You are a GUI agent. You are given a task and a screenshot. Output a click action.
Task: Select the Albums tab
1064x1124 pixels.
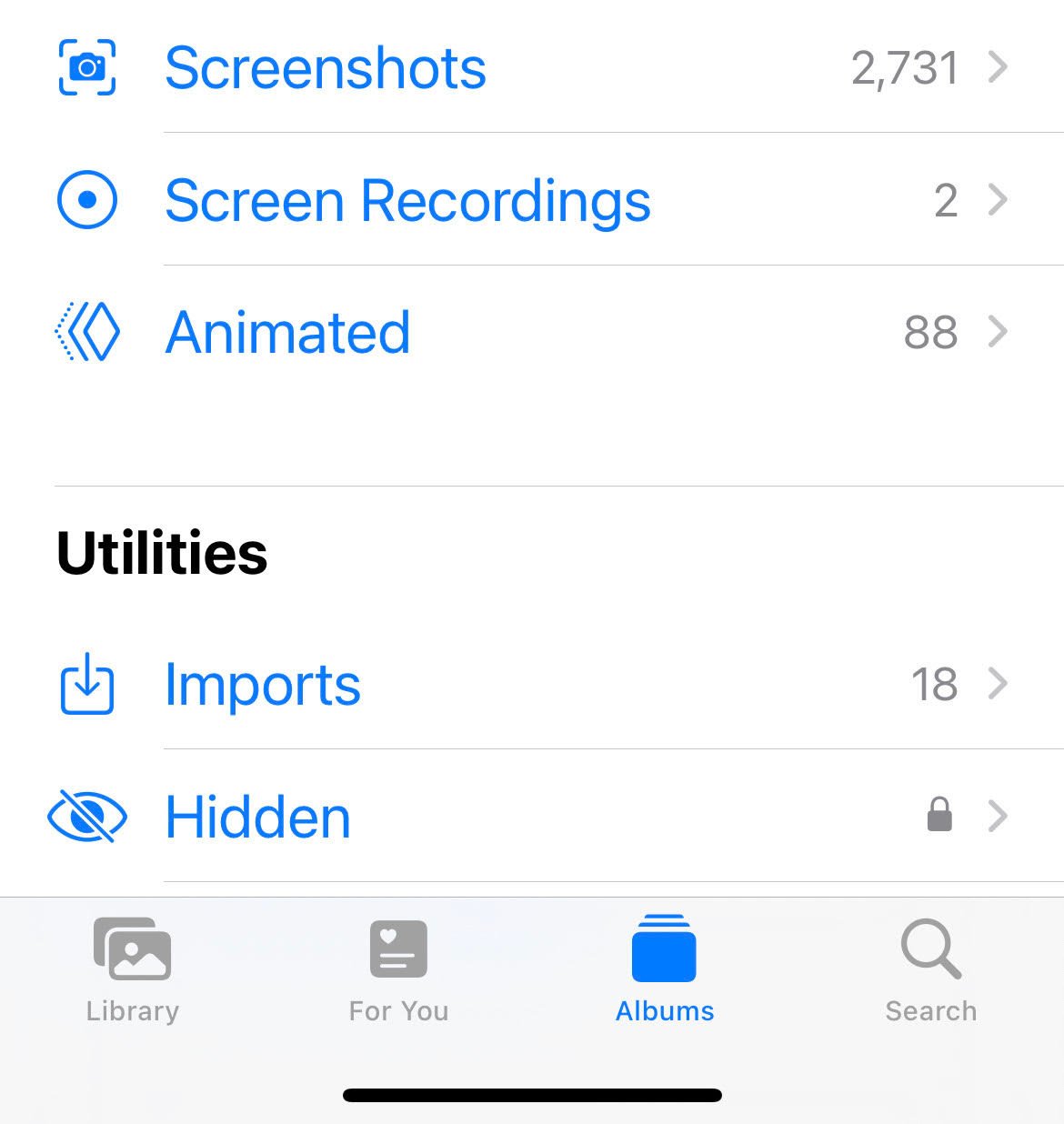click(664, 969)
